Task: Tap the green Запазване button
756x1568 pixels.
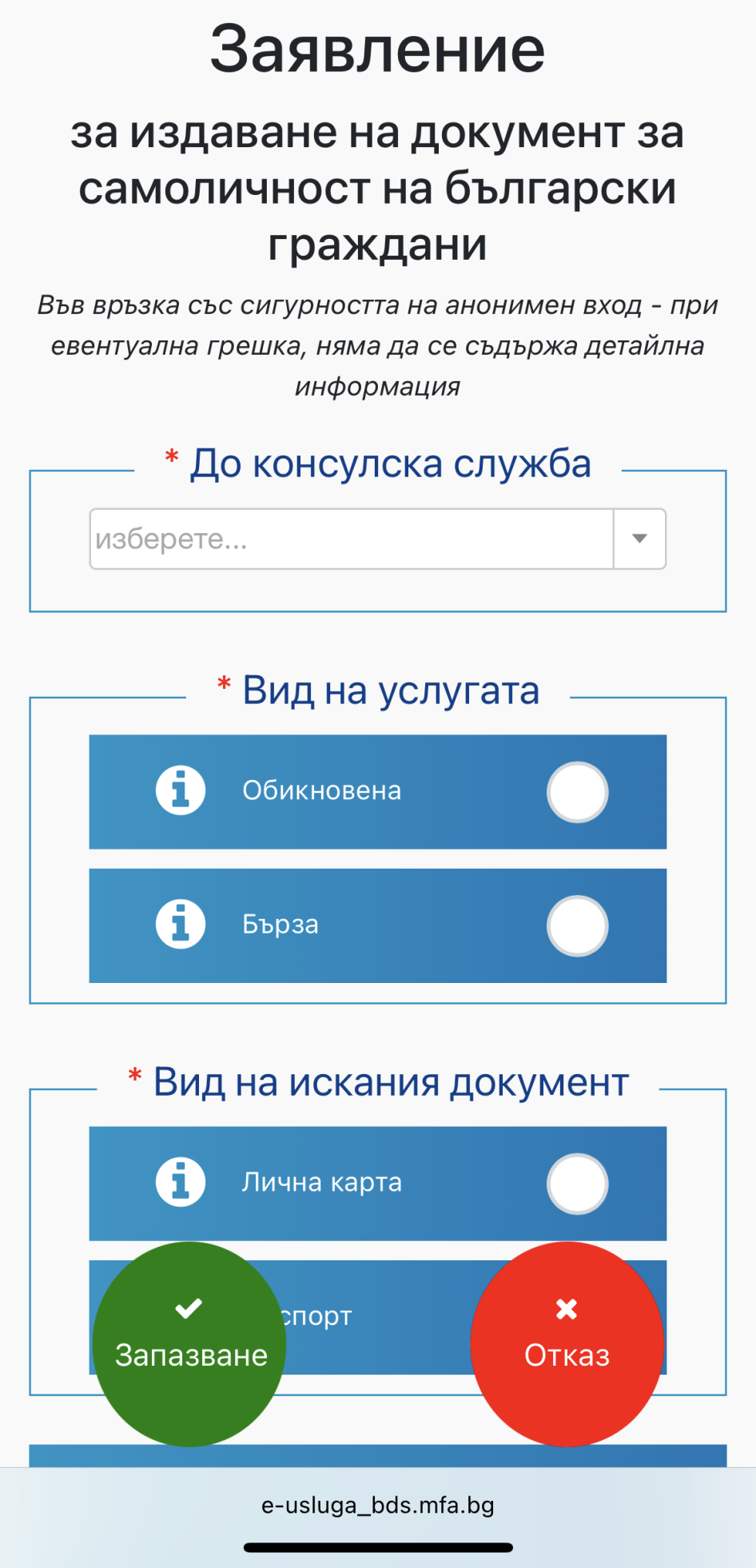Action: [190, 1343]
